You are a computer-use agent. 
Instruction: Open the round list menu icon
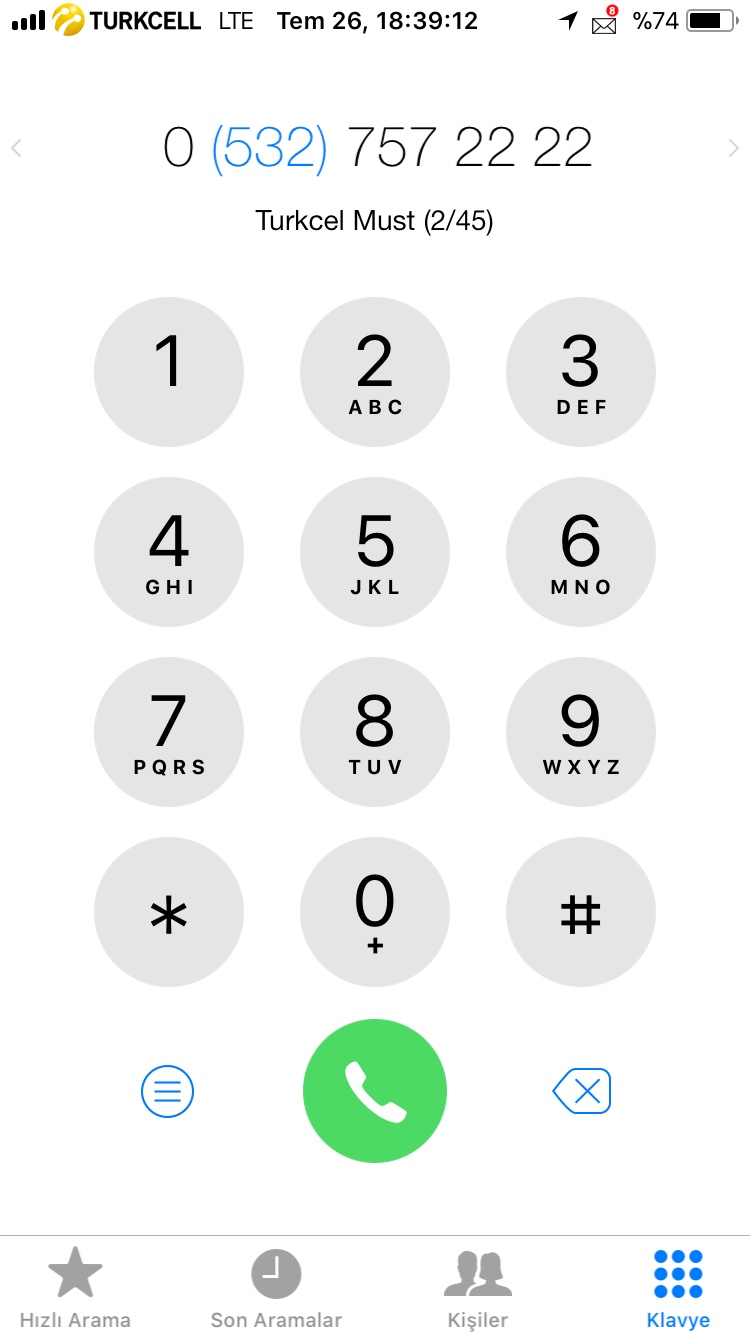[167, 1091]
